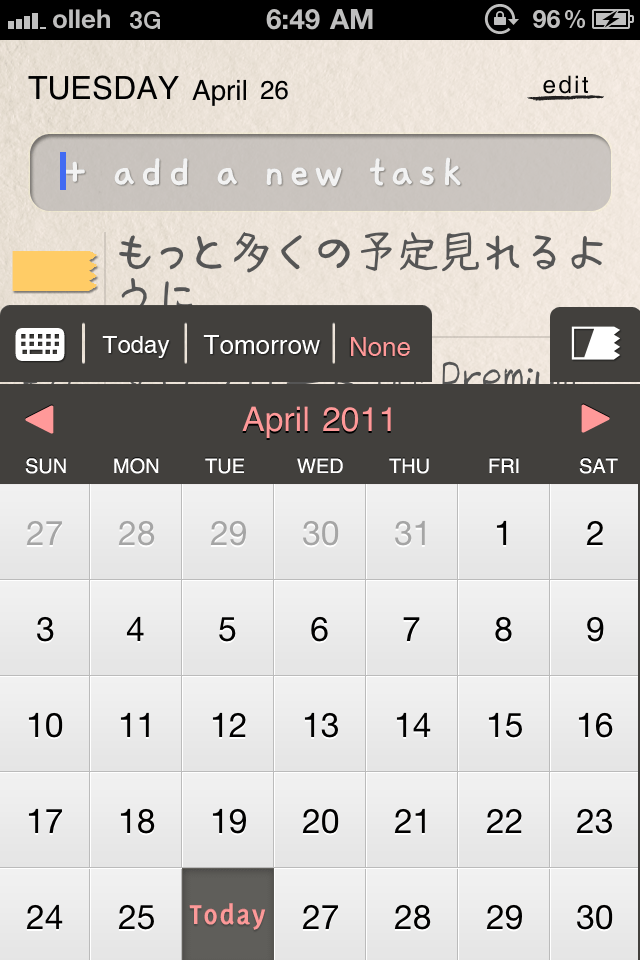The image size is (640, 960).
Task: Tap the edit button
Action: [x=566, y=88]
